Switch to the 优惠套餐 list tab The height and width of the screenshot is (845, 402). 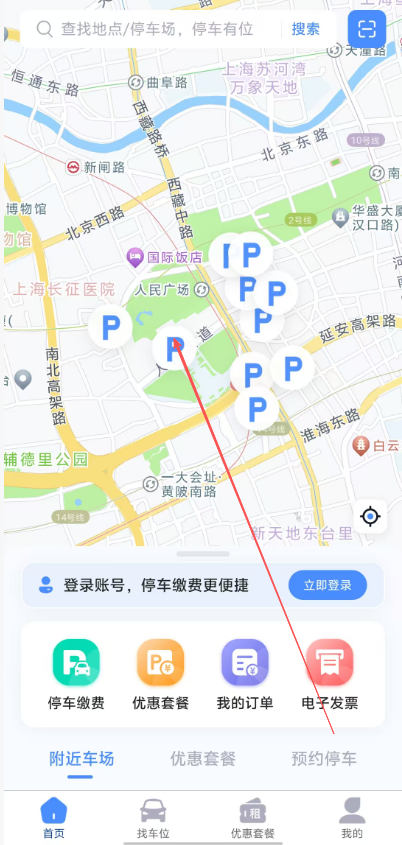(x=203, y=759)
